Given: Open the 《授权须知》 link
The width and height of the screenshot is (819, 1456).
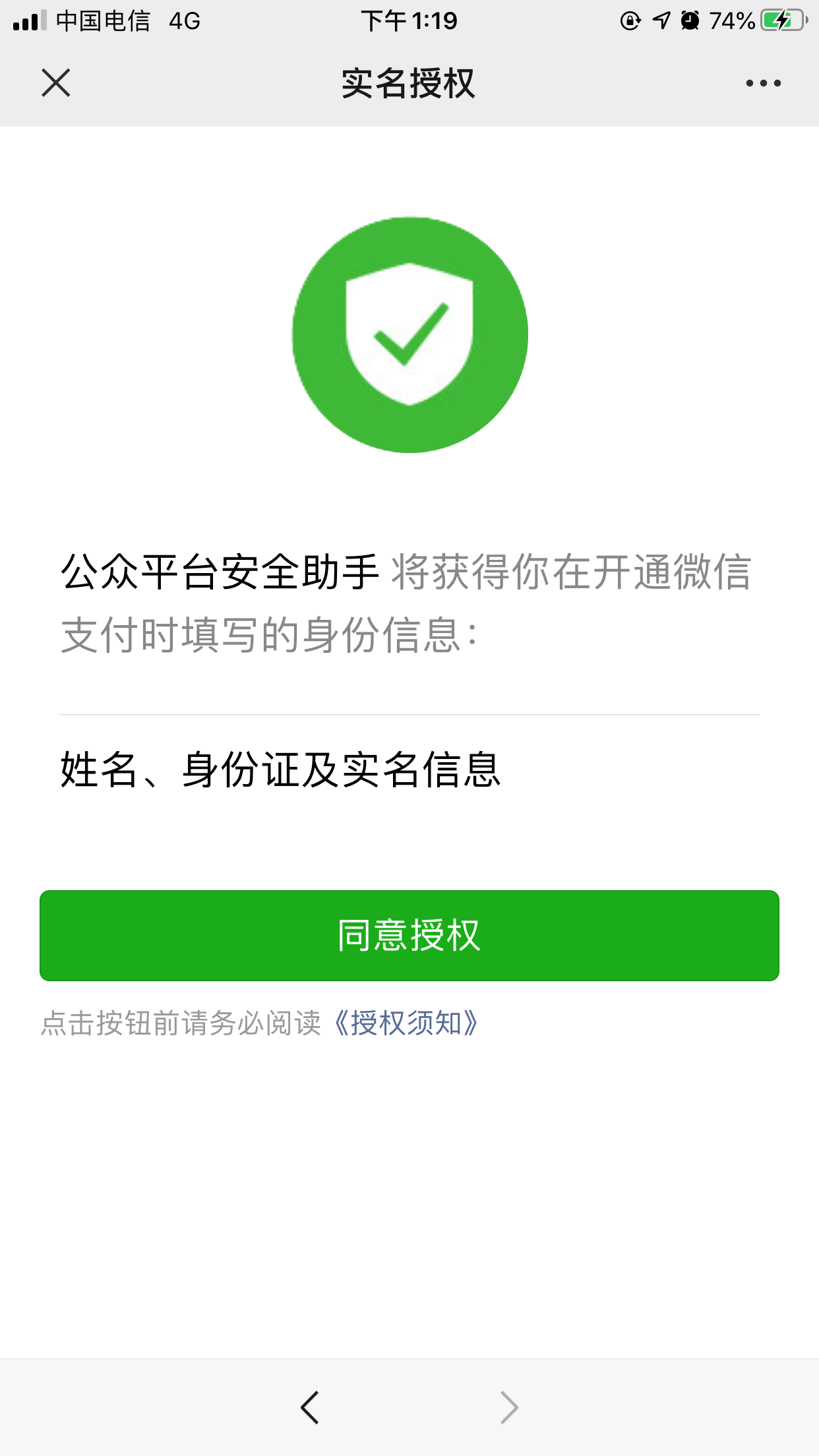Looking at the screenshot, I should click(406, 1023).
